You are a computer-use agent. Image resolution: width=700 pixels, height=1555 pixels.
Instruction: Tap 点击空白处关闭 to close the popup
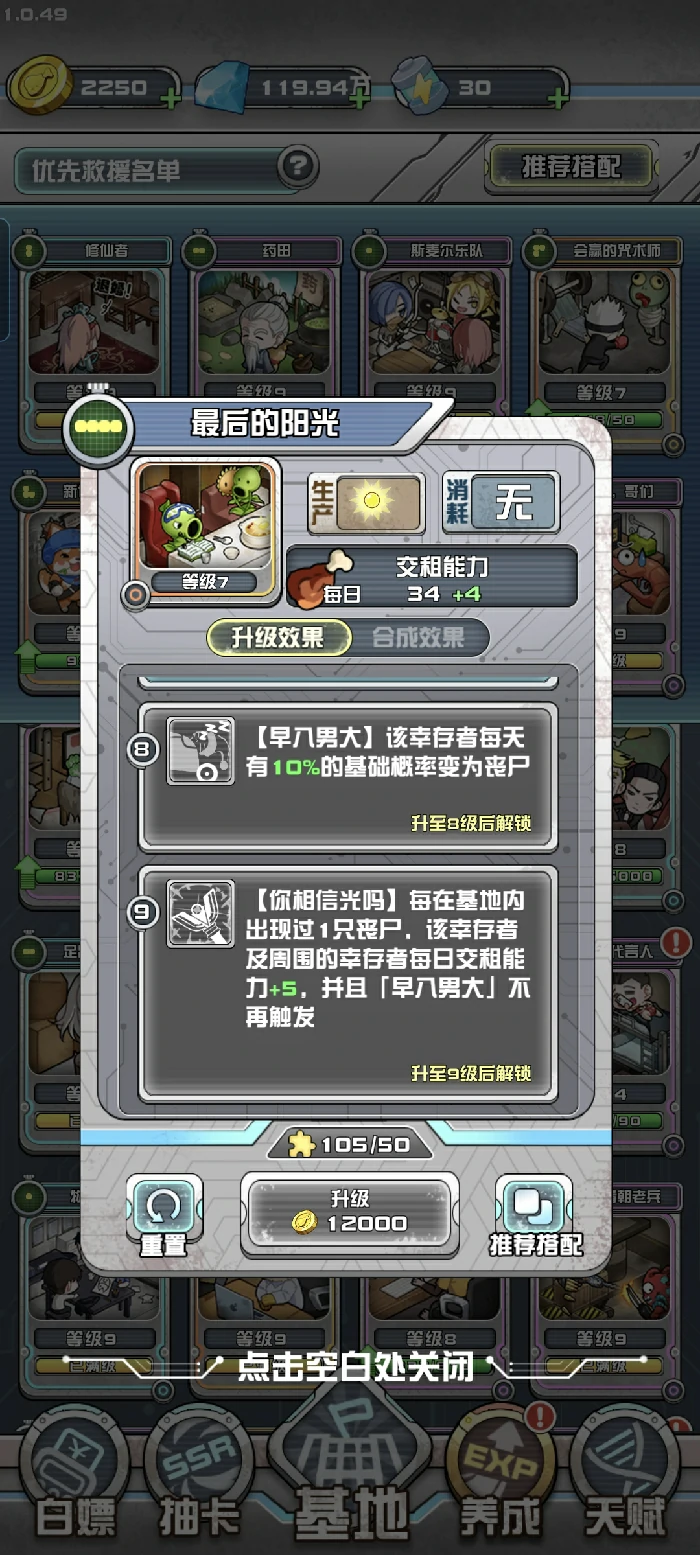tap(354, 1365)
